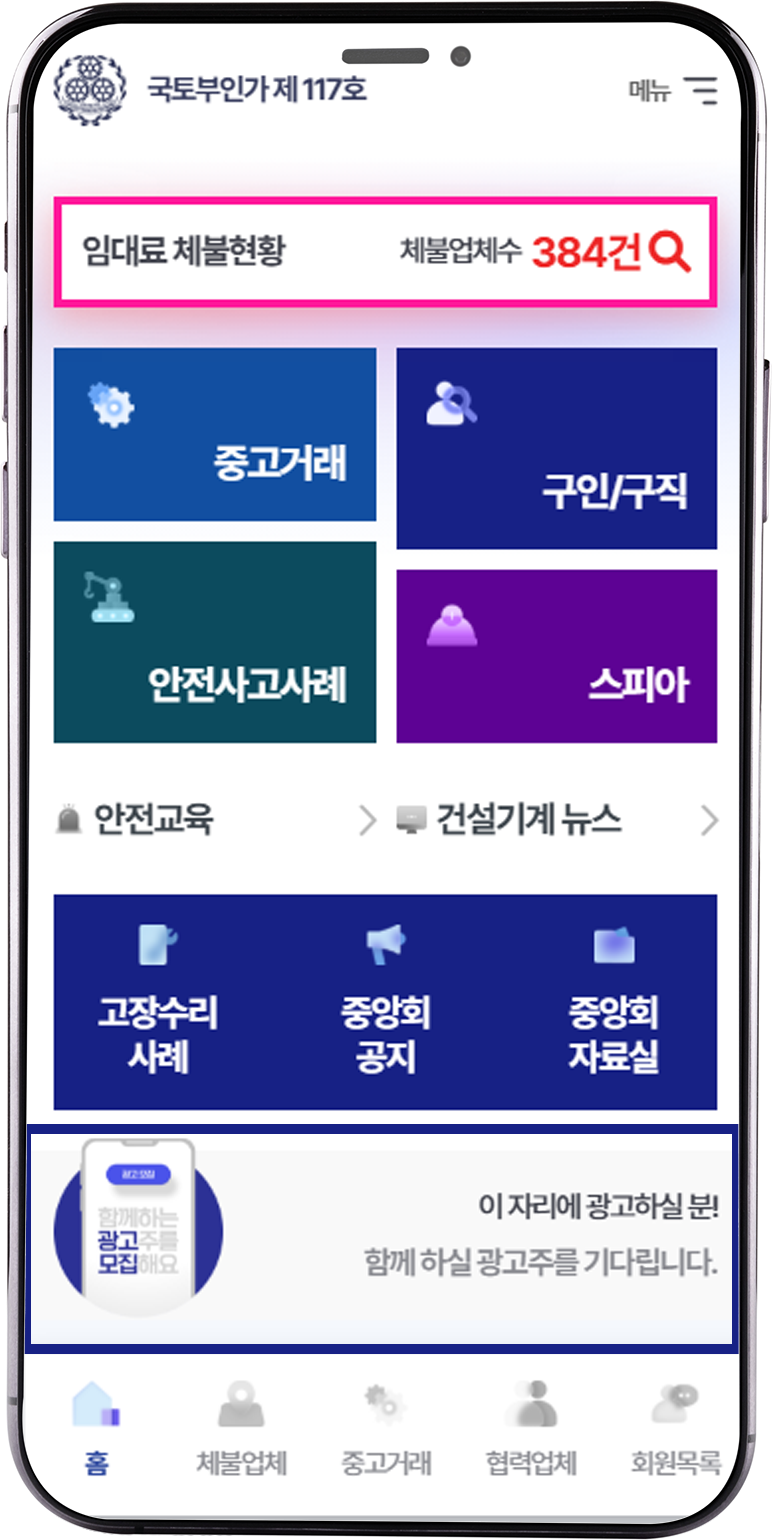Open 중앙회 공지
The height and width of the screenshot is (1540, 772).
point(385,1003)
